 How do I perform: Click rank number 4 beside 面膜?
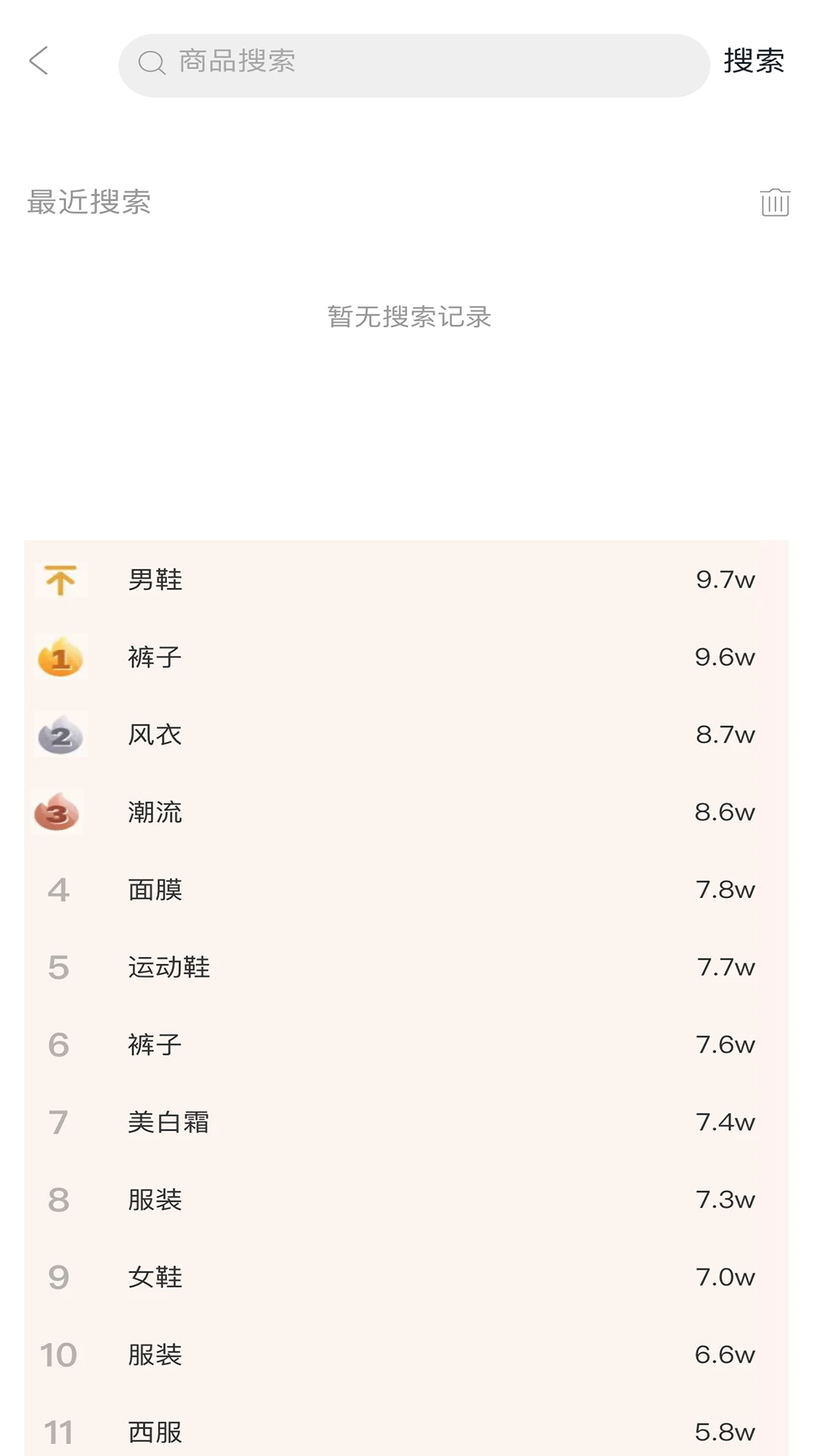click(x=59, y=890)
